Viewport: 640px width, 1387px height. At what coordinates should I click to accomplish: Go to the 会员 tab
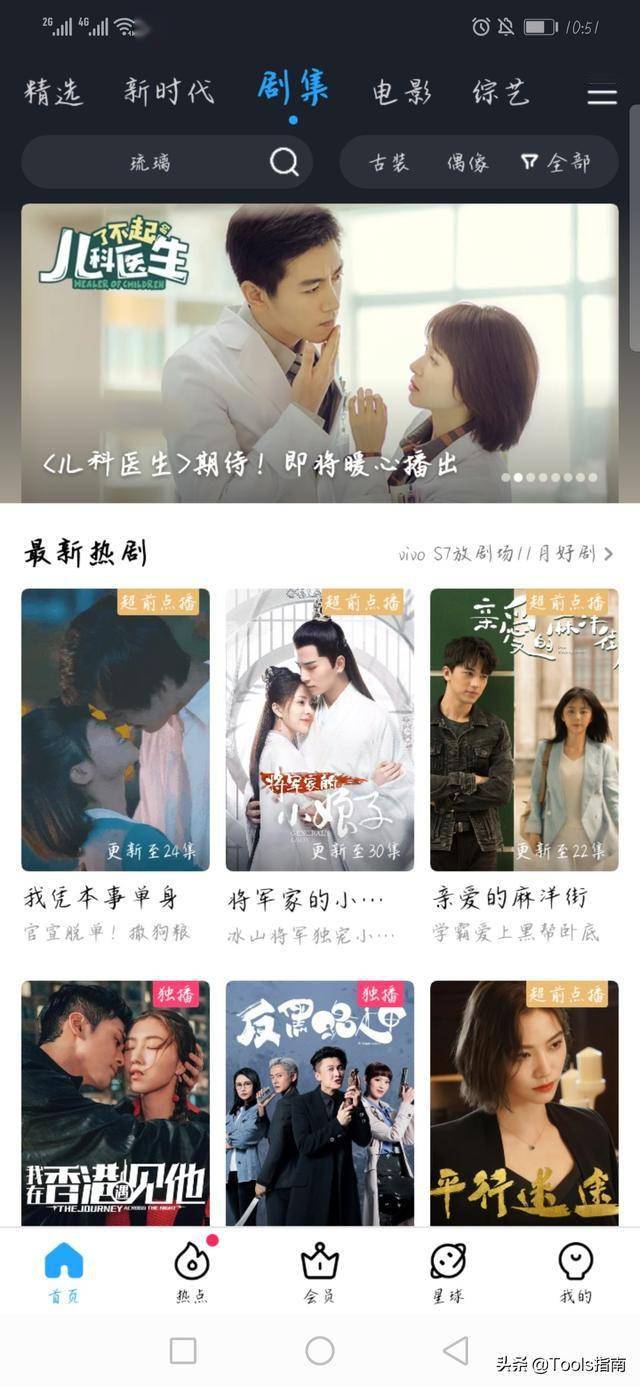pos(320,1272)
